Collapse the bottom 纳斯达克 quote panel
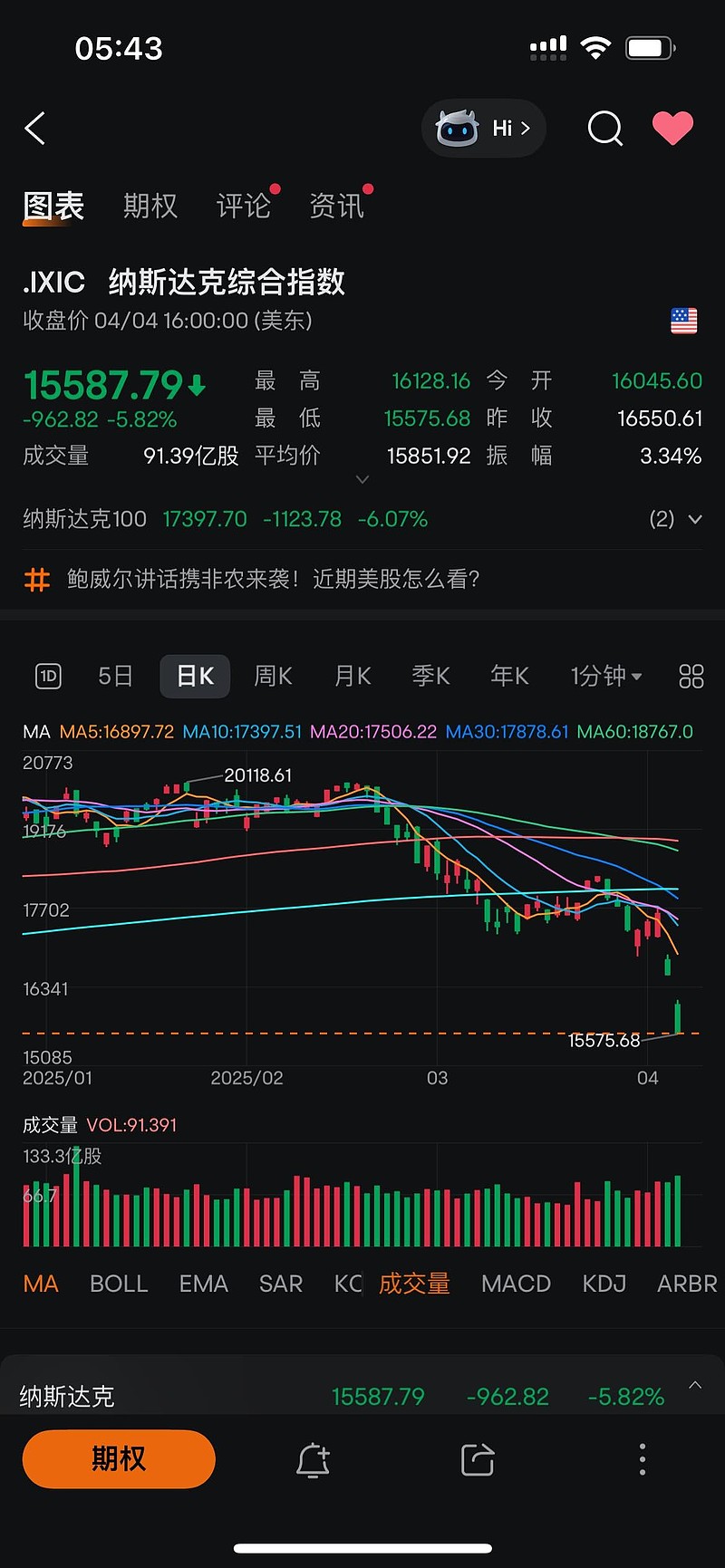725x1568 pixels. pos(695,1384)
